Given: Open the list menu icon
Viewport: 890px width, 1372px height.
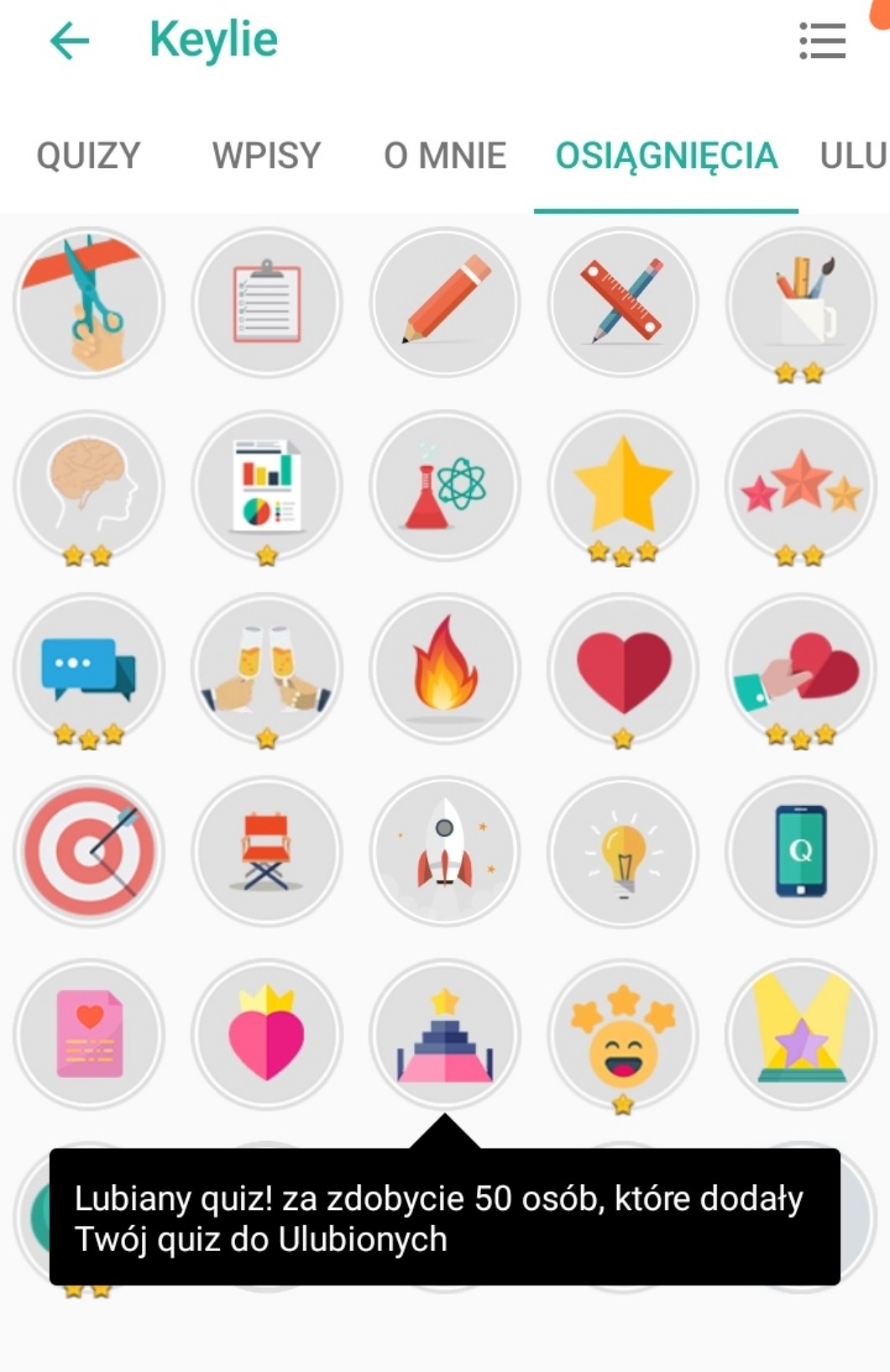Looking at the screenshot, I should (822, 40).
